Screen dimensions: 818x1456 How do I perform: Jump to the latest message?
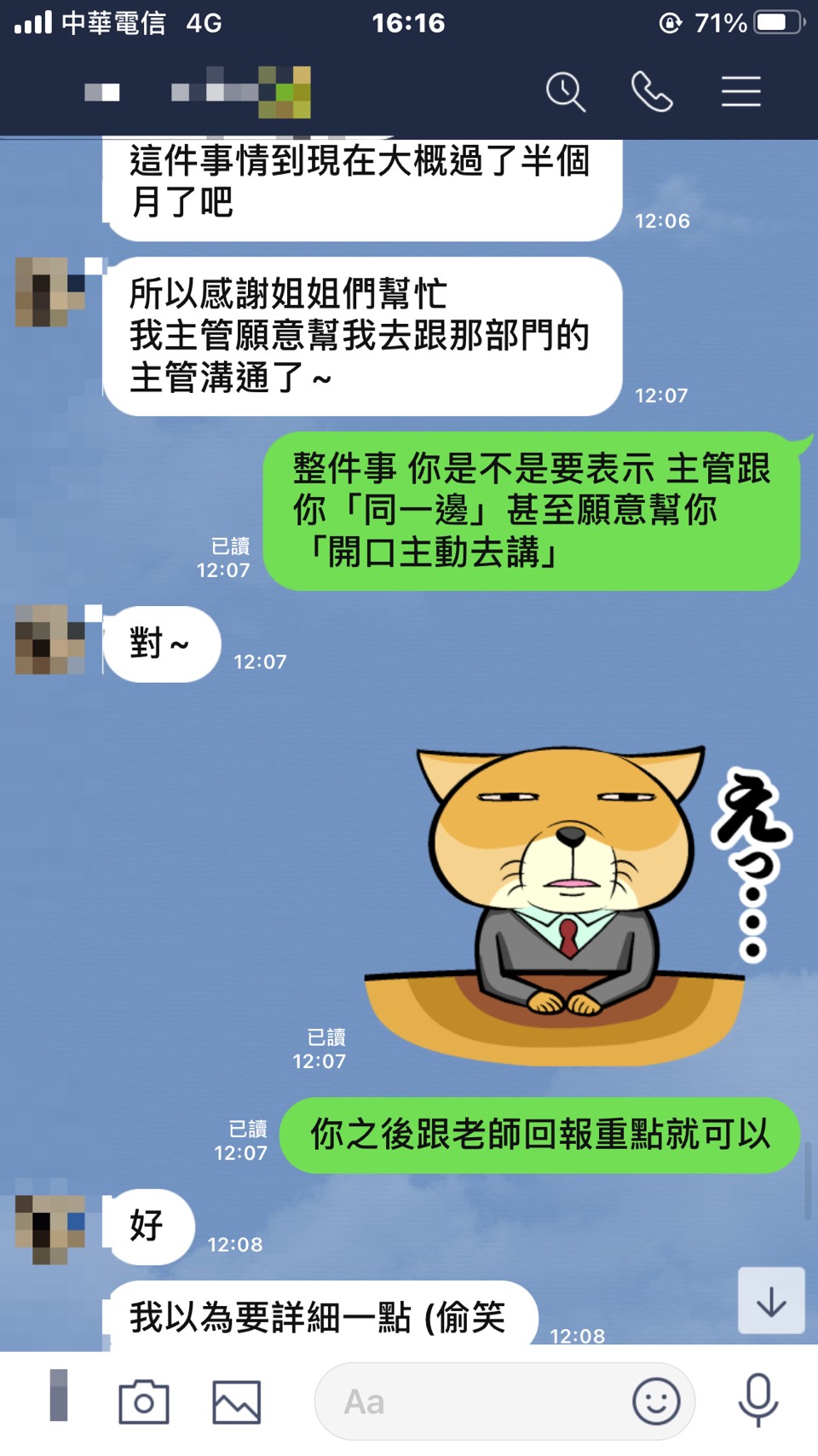(771, 1301)
